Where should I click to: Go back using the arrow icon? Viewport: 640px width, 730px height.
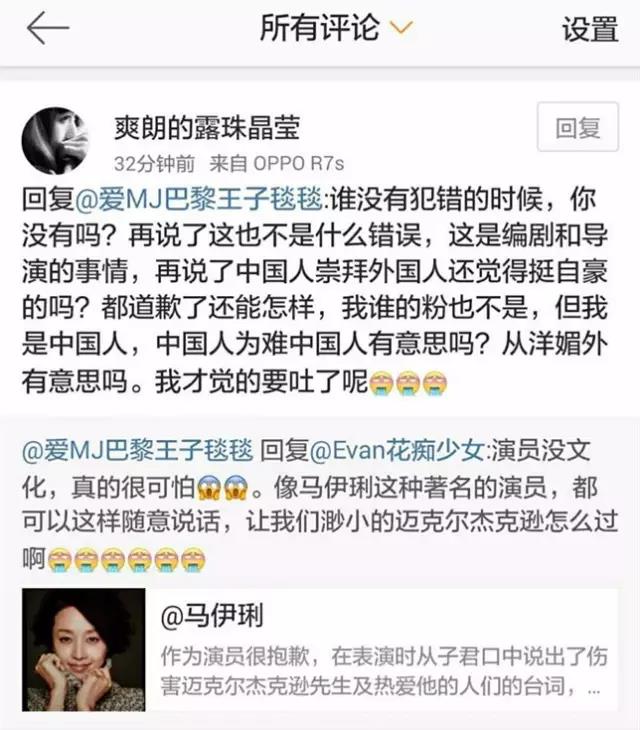click(x=47, y=29)
